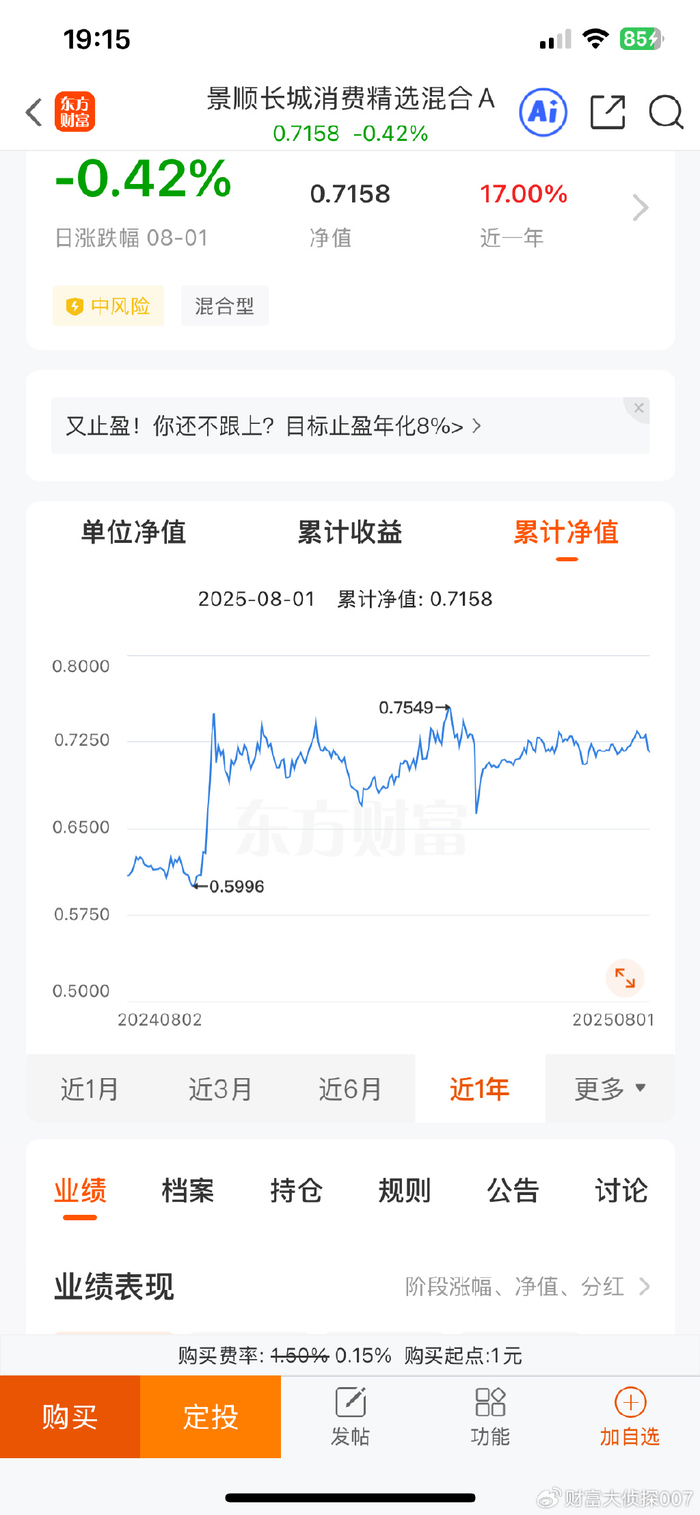Screen dimensions: 700x1515
Task: Open the Ai assistant icon
Action: pos(543,112)
